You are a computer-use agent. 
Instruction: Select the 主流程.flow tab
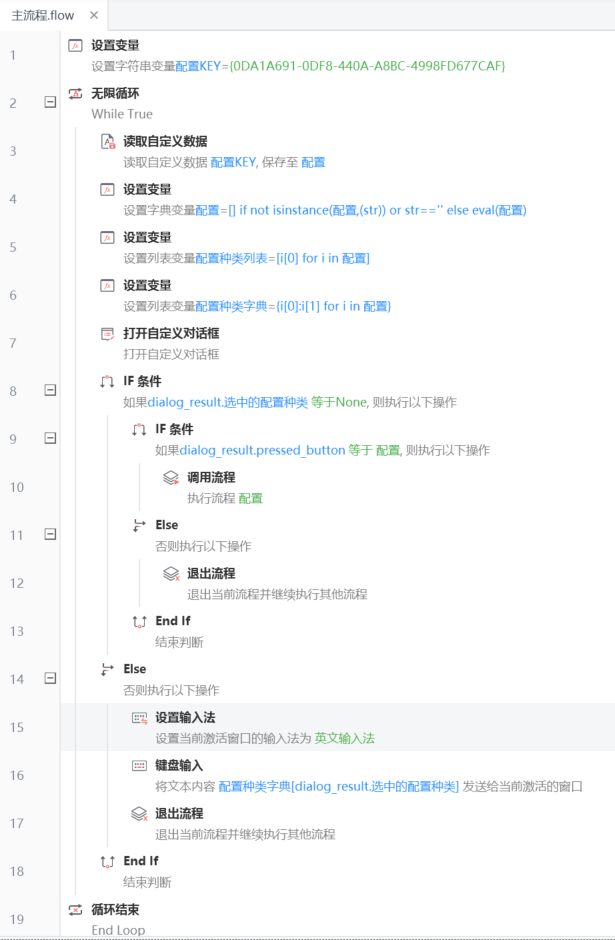coord(43,15)
